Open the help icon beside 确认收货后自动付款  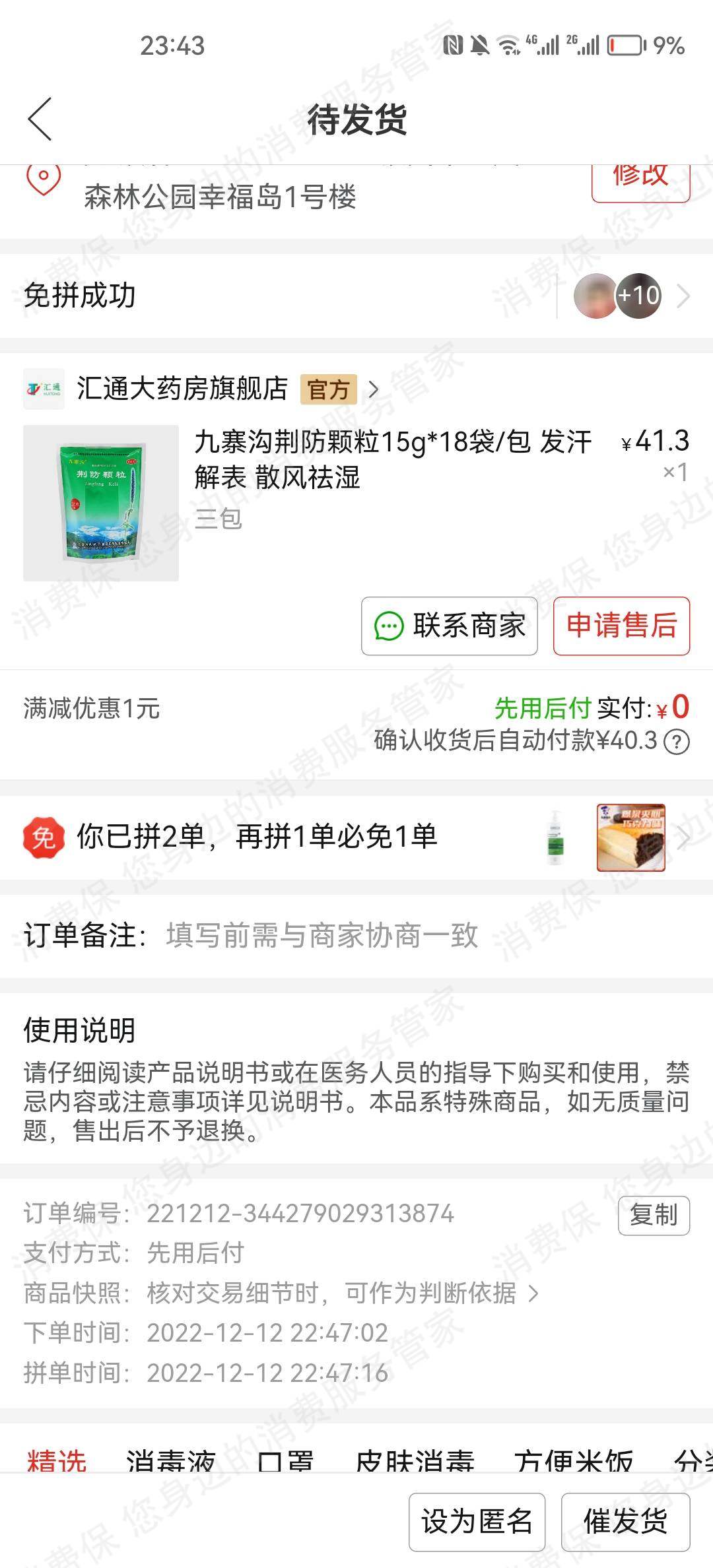pos(677,742)
